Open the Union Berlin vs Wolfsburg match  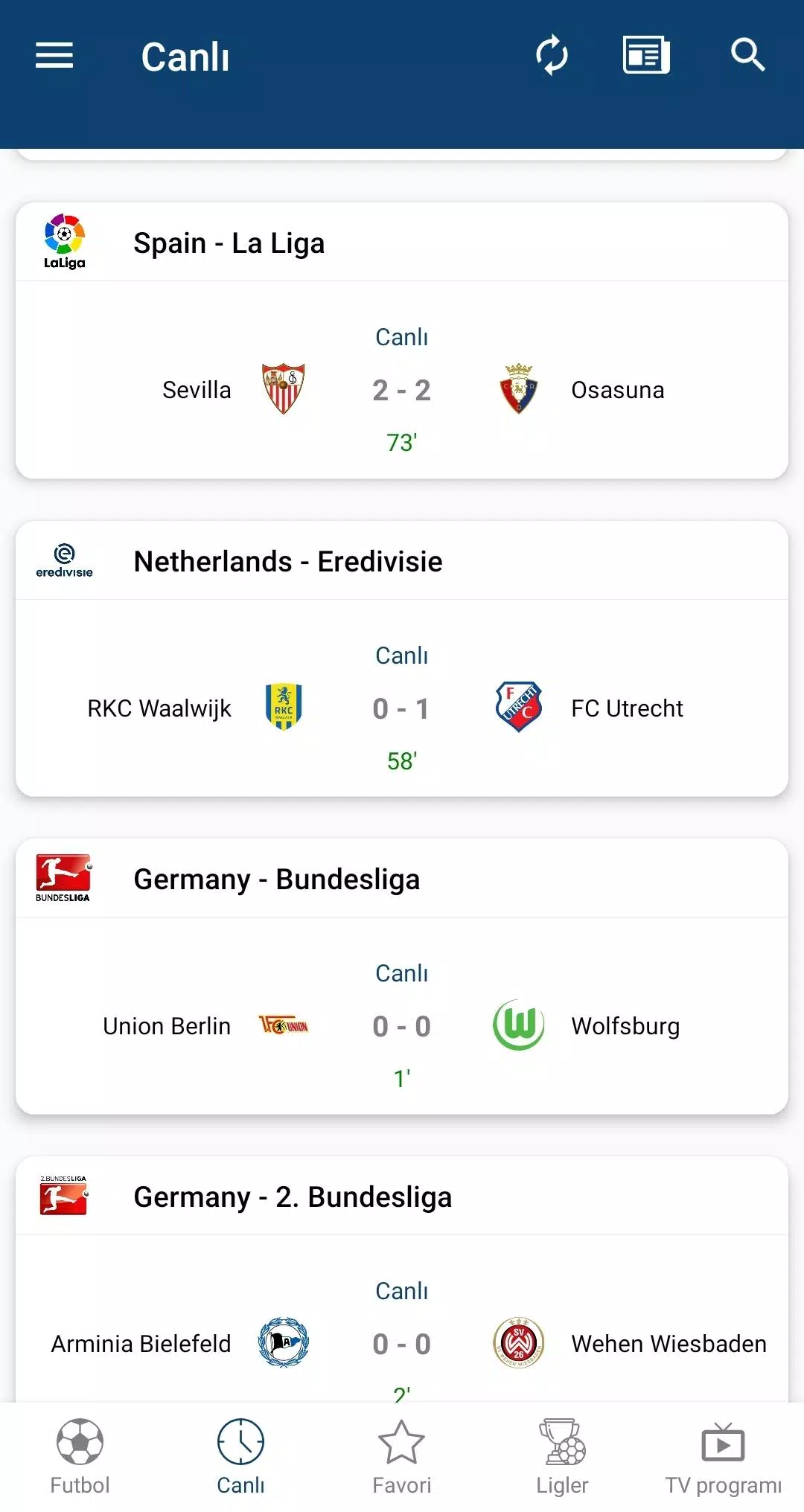coord(402,1026)
